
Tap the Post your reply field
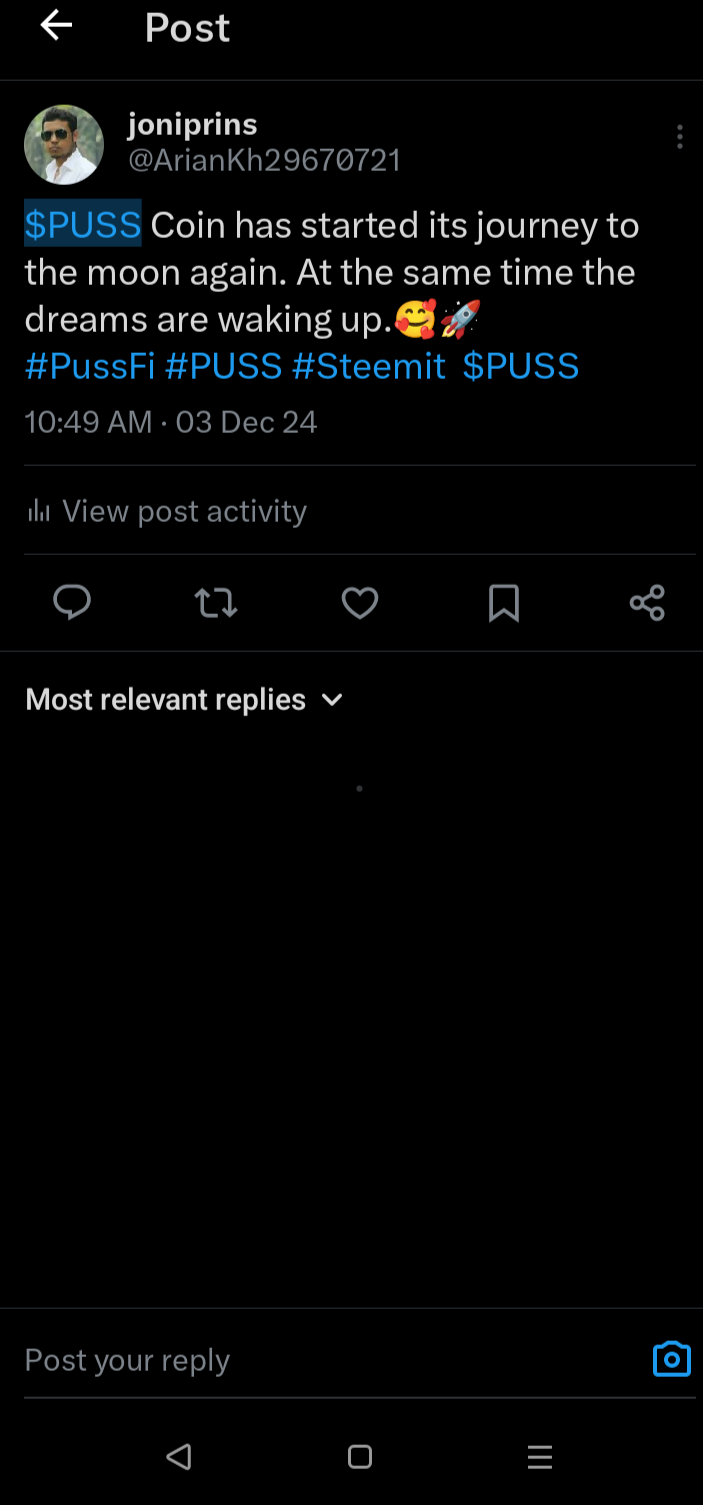coord(300,1360)
